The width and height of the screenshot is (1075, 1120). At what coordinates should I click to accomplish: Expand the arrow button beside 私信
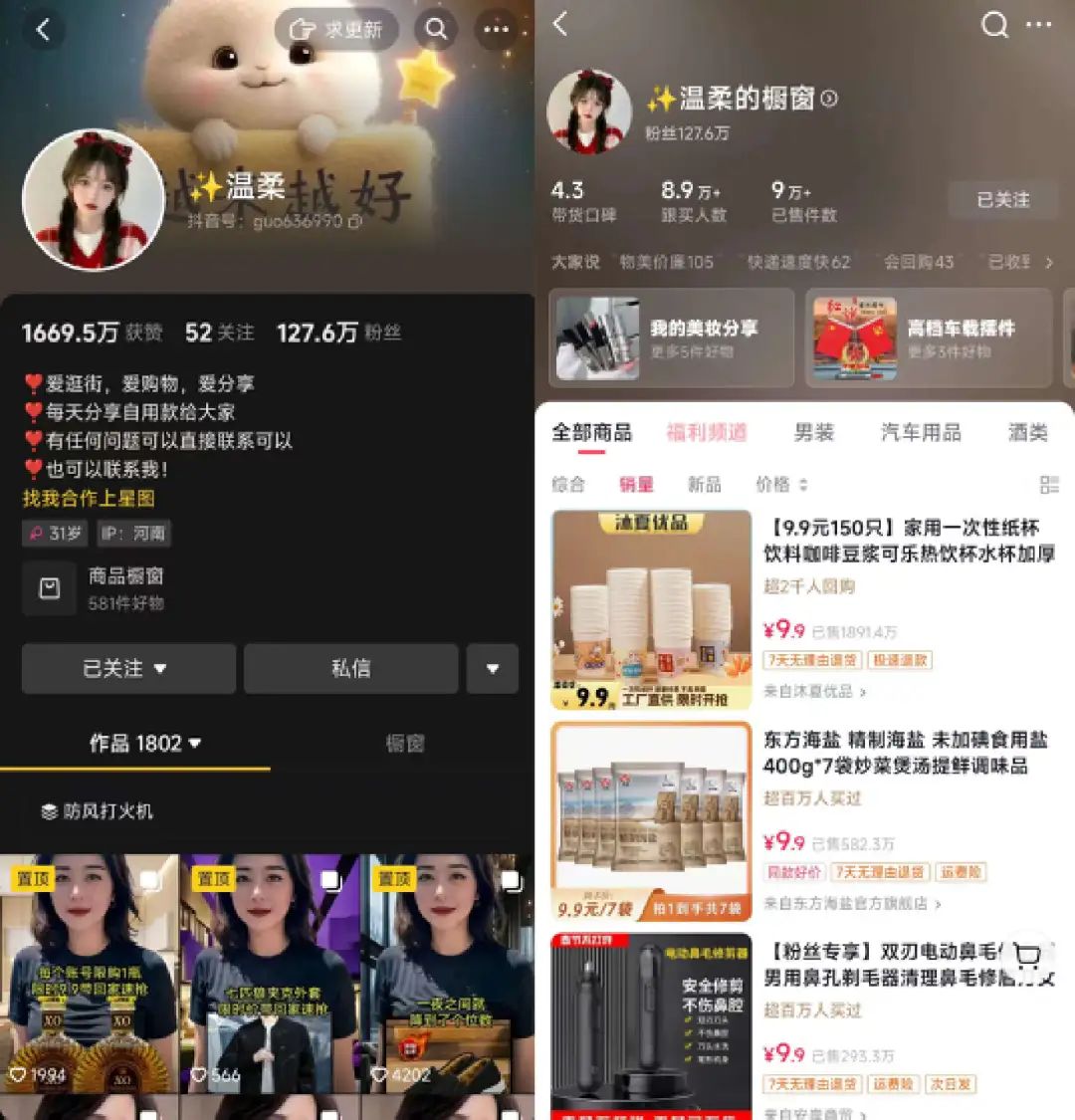point(492,668)
